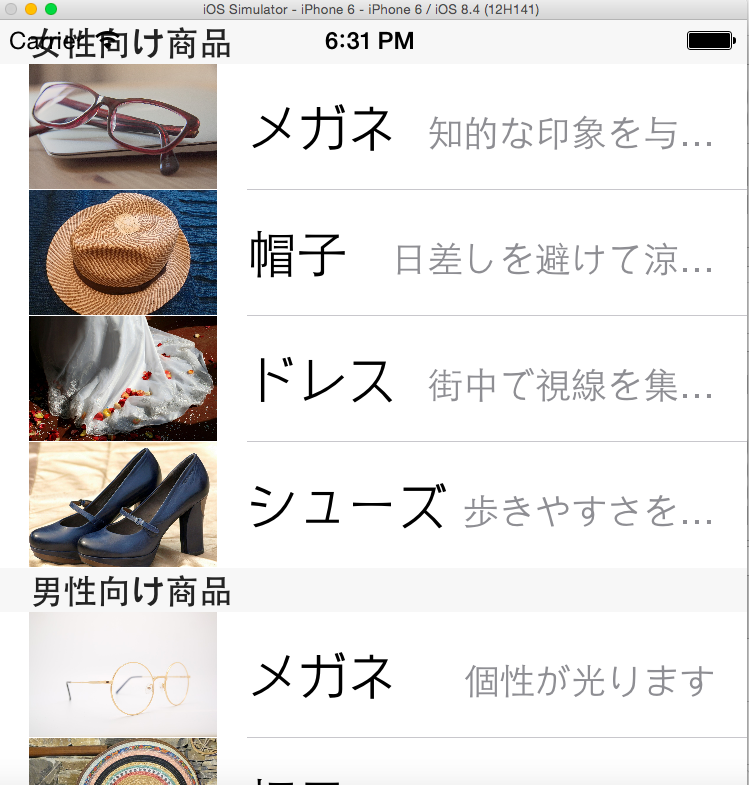The height and width of the screenshot is (785, 749).
Task: Tap the 6:31 PM clock in status bar
Action: coord(369,41)
